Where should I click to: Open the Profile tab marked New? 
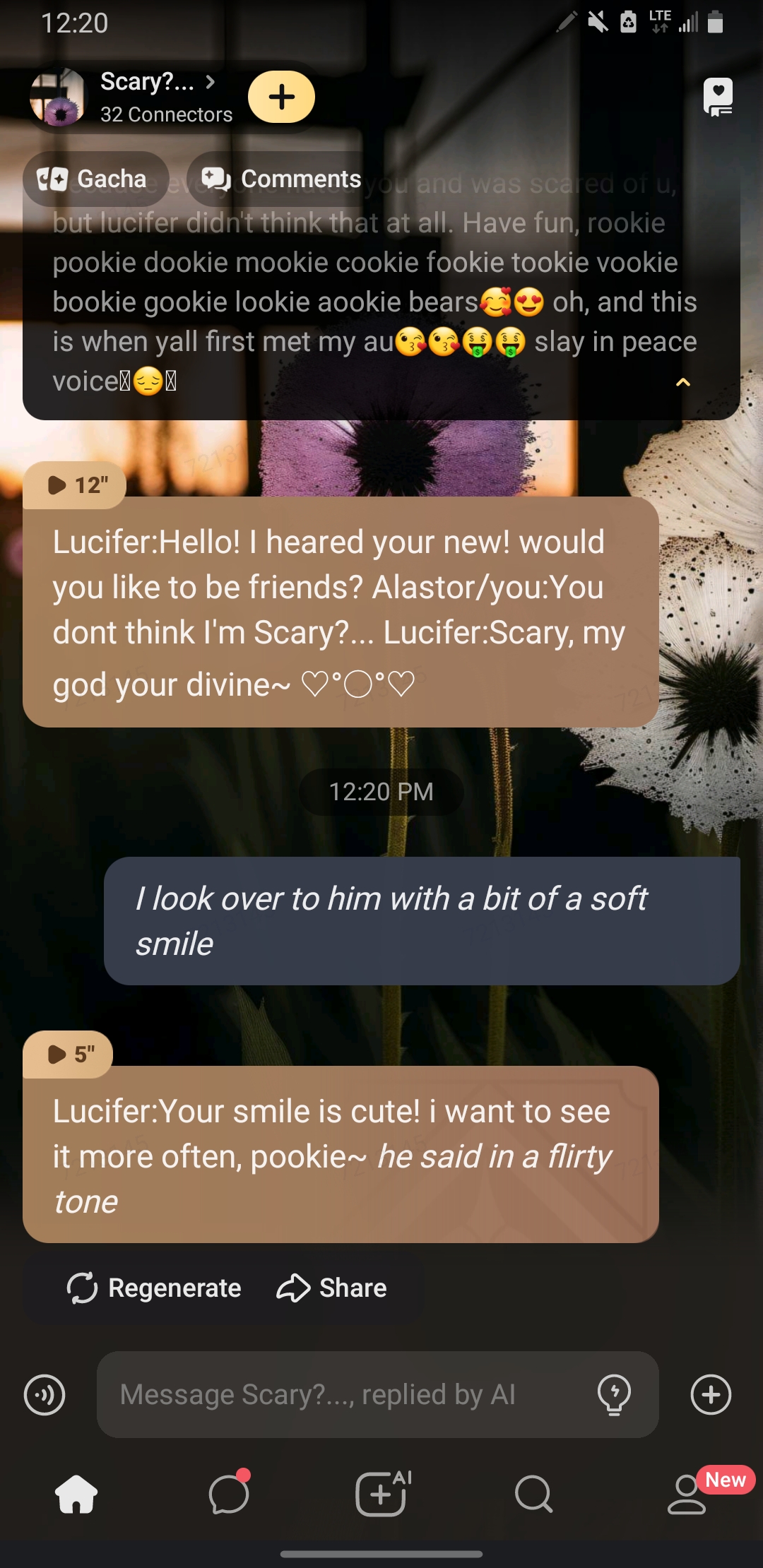click(x=687, y=1494)
